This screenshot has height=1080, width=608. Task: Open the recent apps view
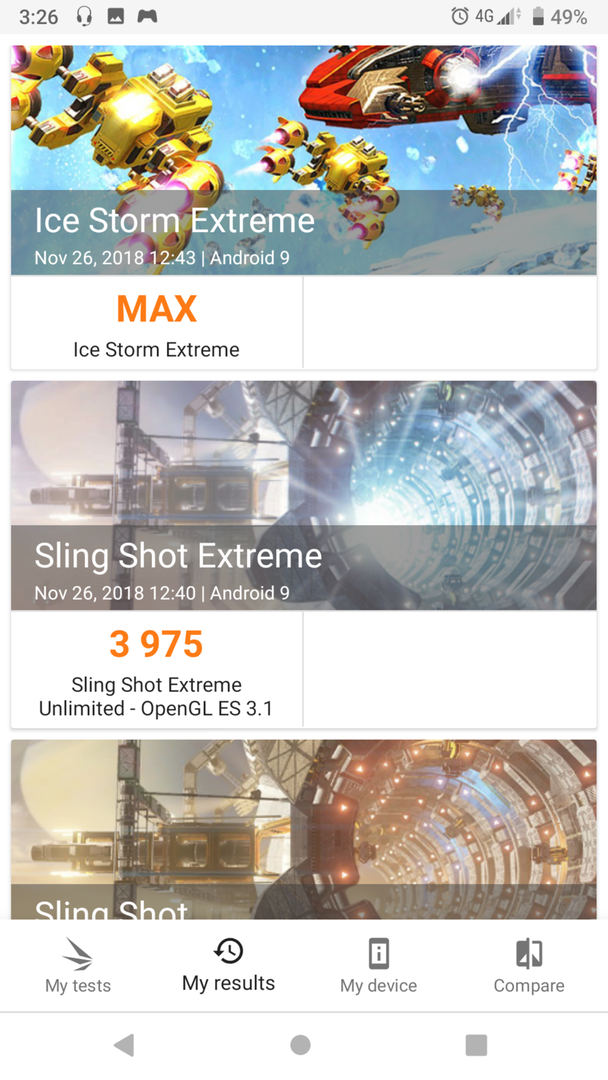[476, 1045]
